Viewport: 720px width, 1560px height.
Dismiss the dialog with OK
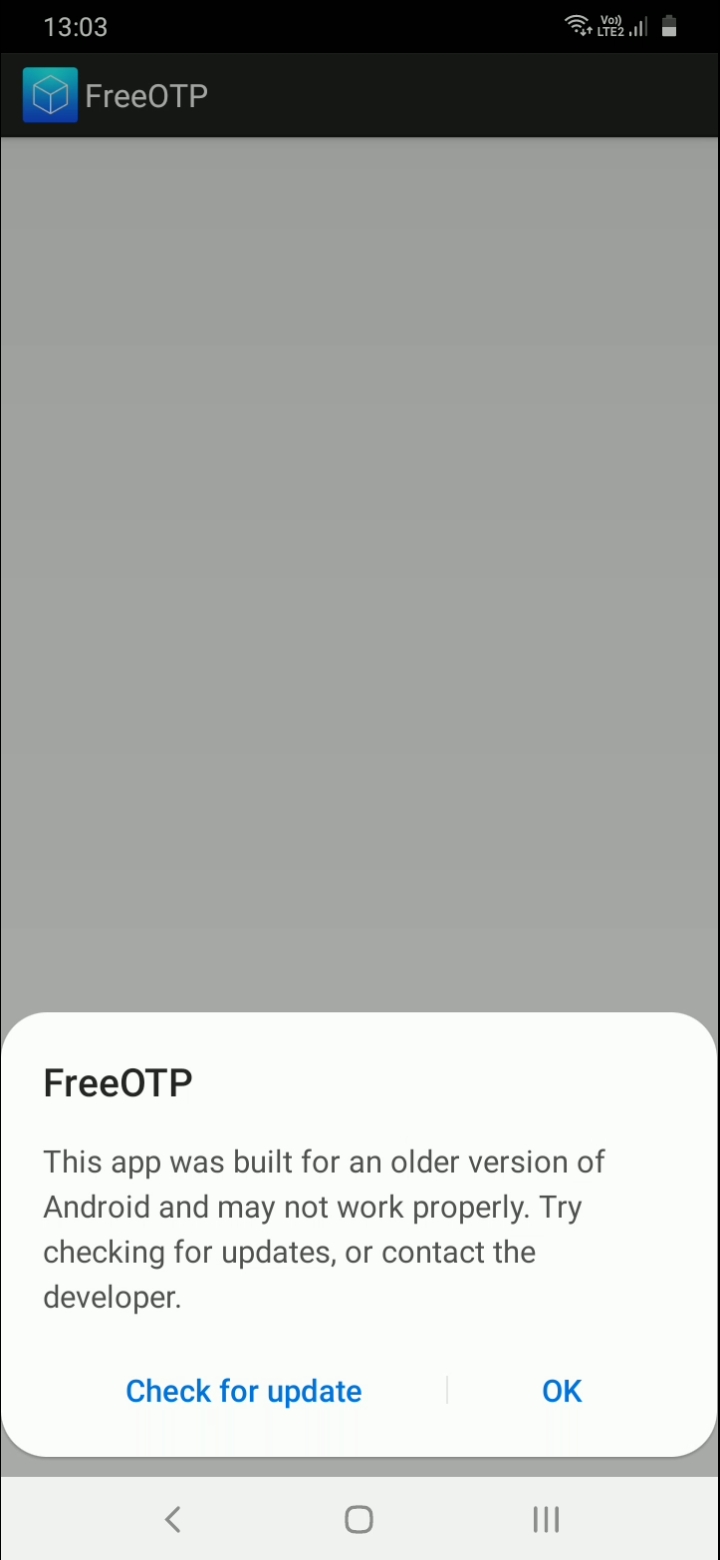[x=561, y=1391]
